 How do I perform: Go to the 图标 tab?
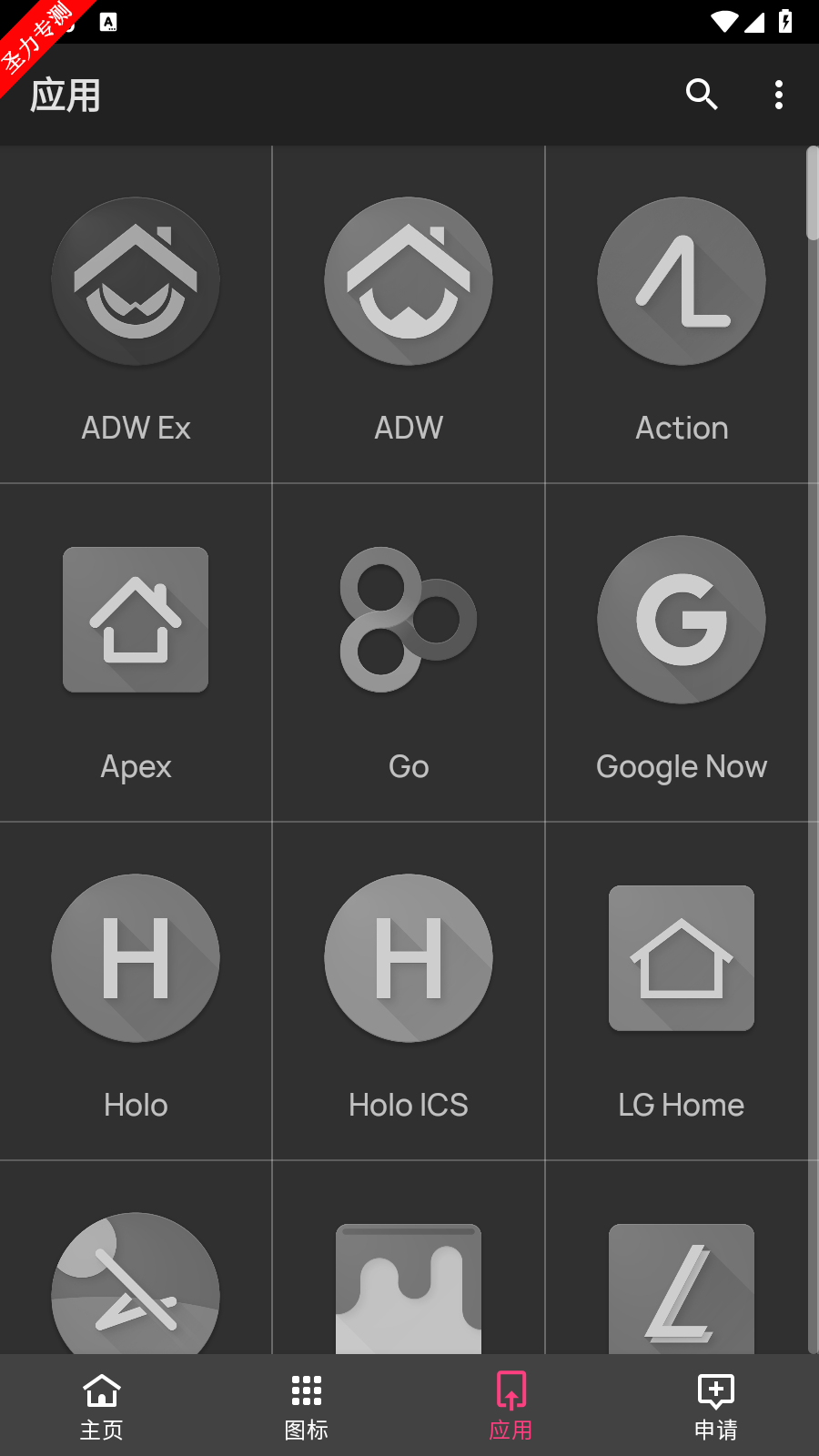pos(307,1405)
